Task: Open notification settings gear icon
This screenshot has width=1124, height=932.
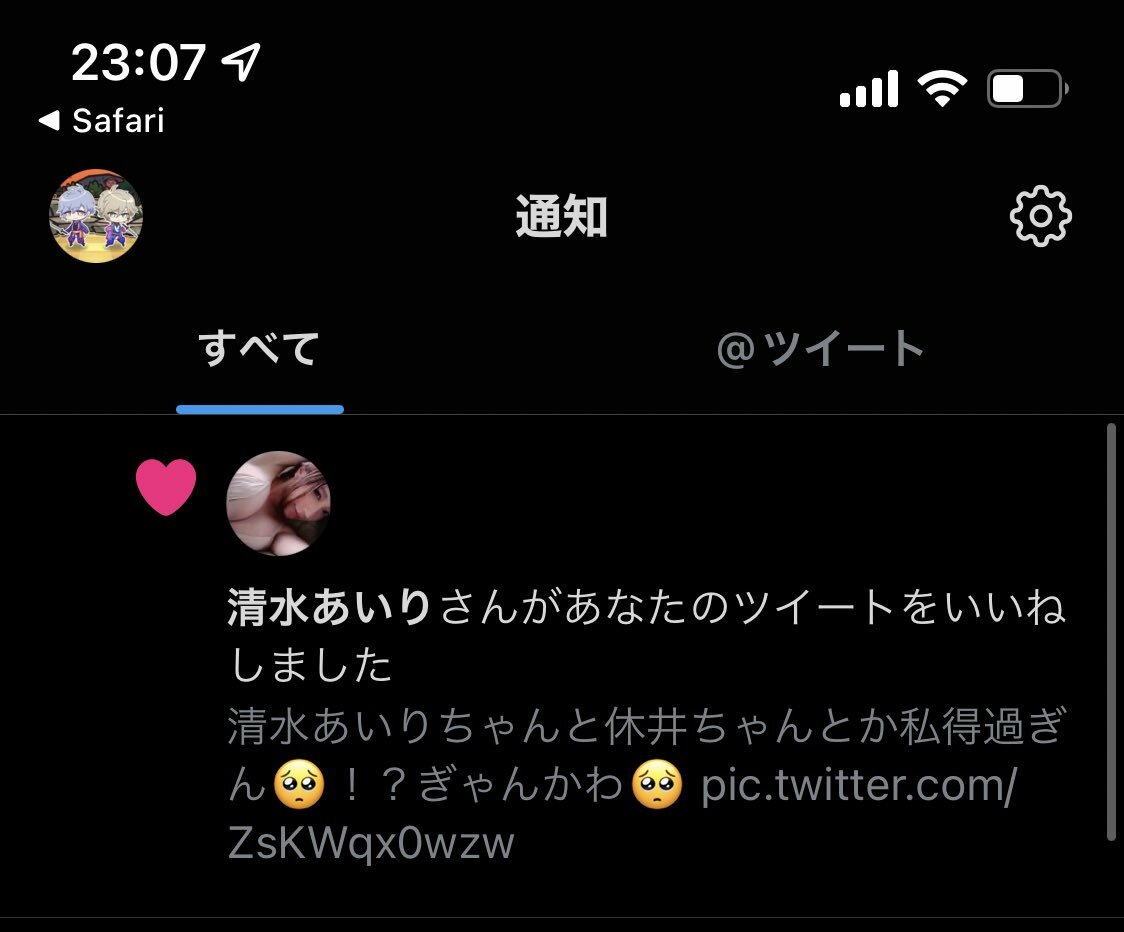Action: (1040, 216)
